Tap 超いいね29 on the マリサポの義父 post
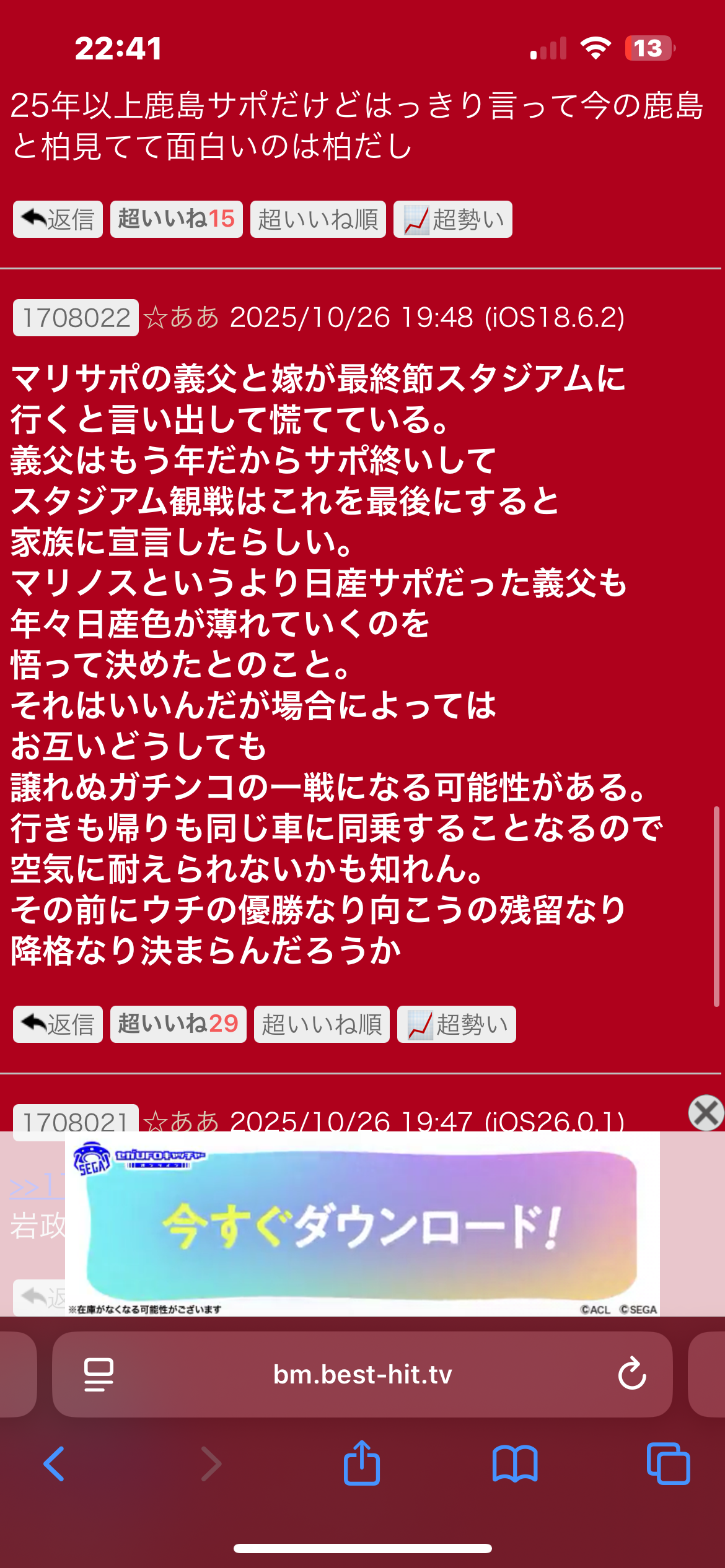 178,1024
